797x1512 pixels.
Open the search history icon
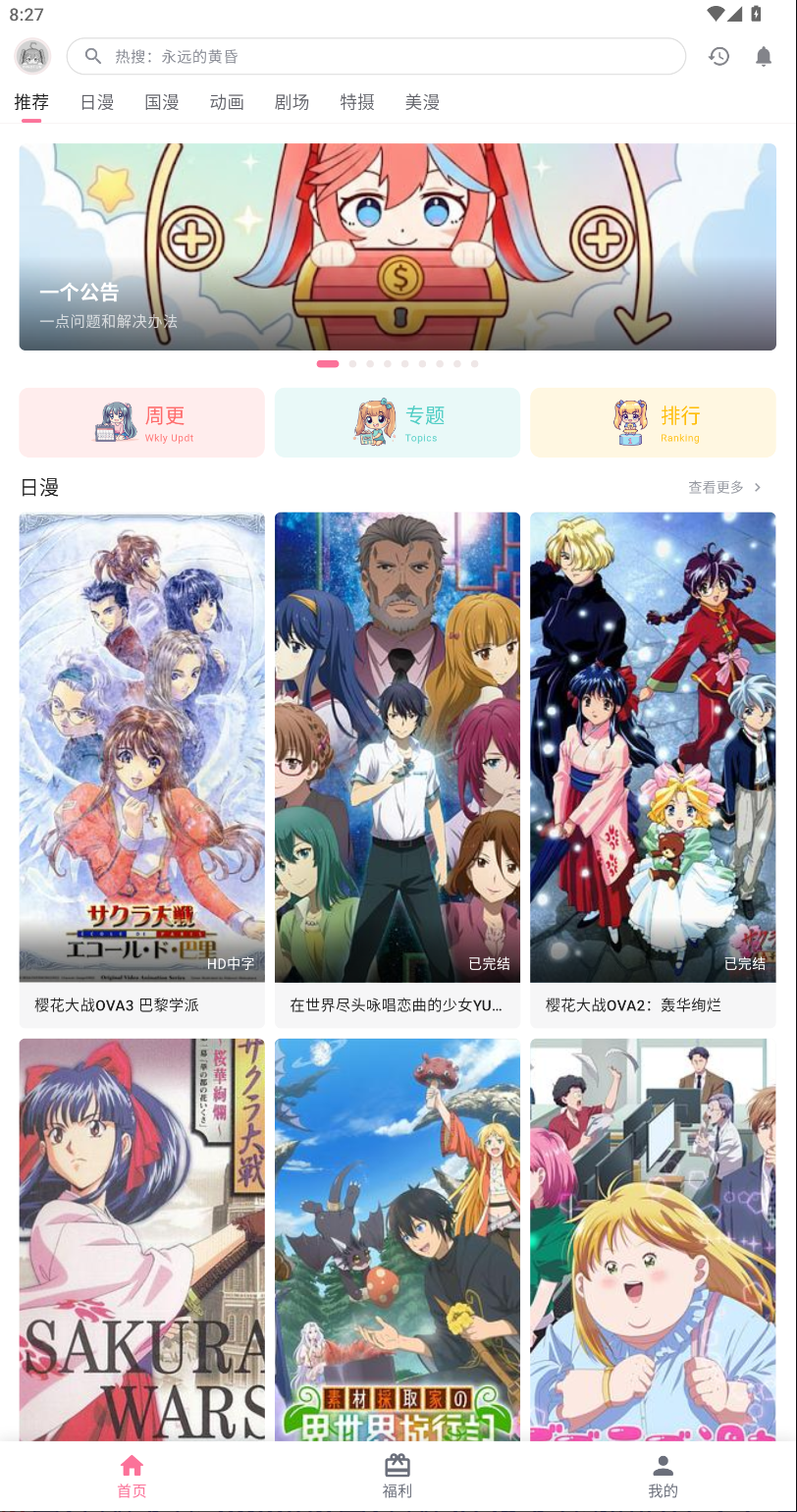(x=719, y=56)
